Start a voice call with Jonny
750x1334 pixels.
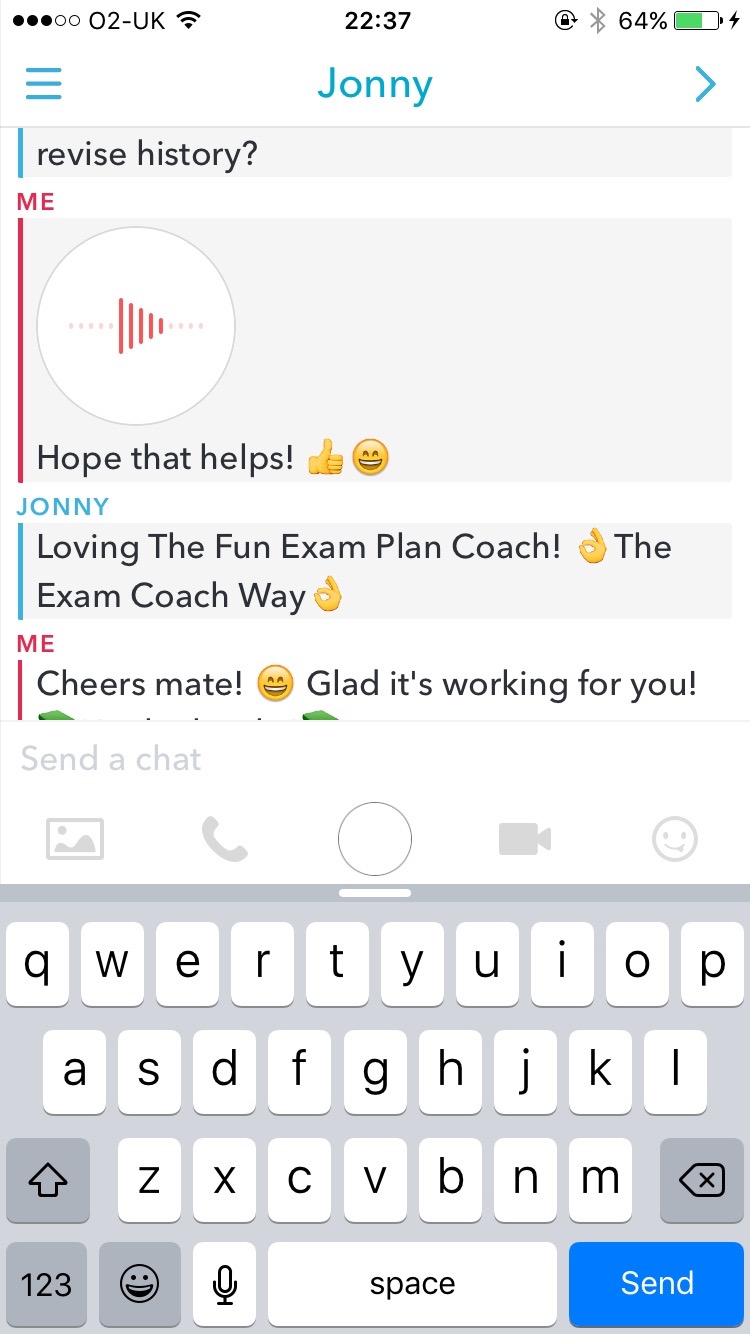coord(224,839)
